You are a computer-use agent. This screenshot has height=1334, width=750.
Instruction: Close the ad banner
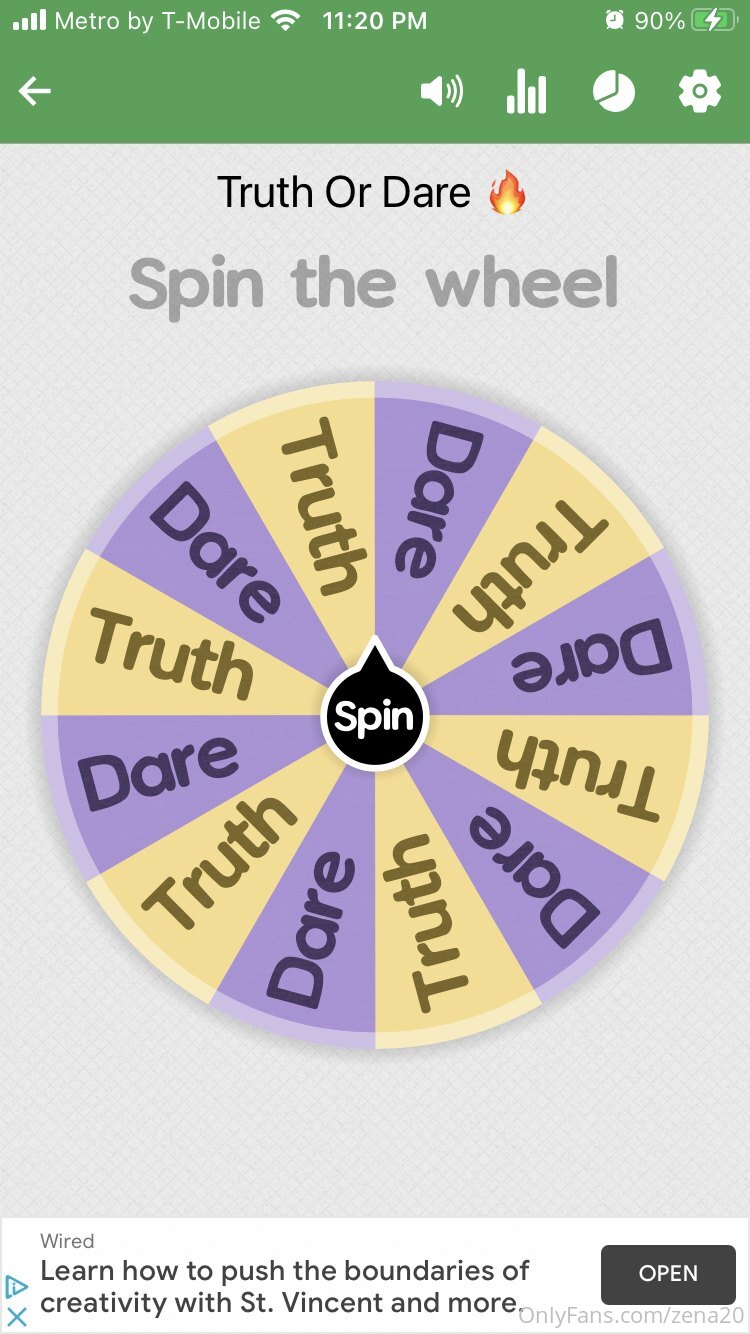[17, 1317]
